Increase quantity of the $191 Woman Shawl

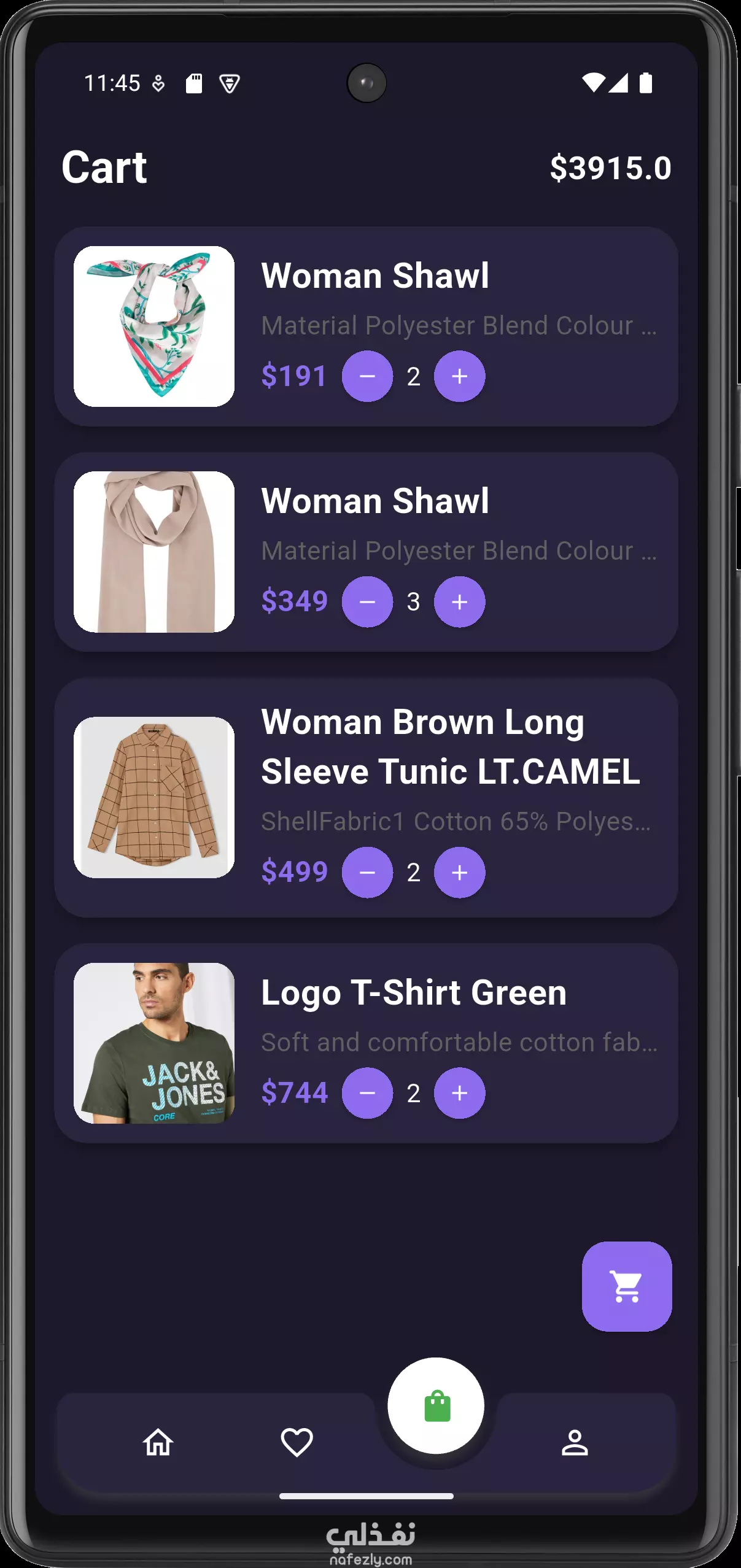[x=459, y=376]
